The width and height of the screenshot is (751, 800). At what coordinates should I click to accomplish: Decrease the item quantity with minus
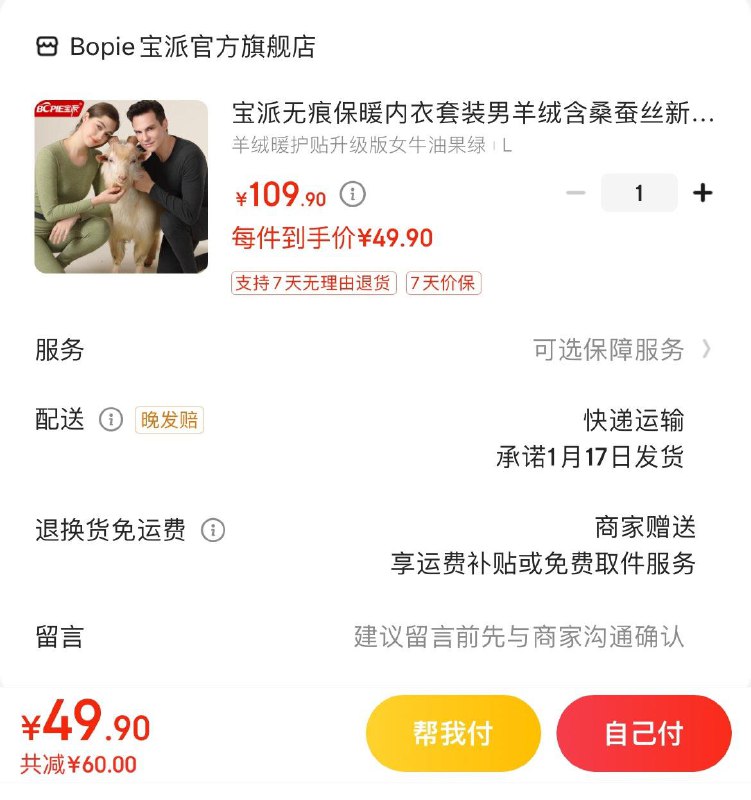pyautogui.click(x=575, y=193)
